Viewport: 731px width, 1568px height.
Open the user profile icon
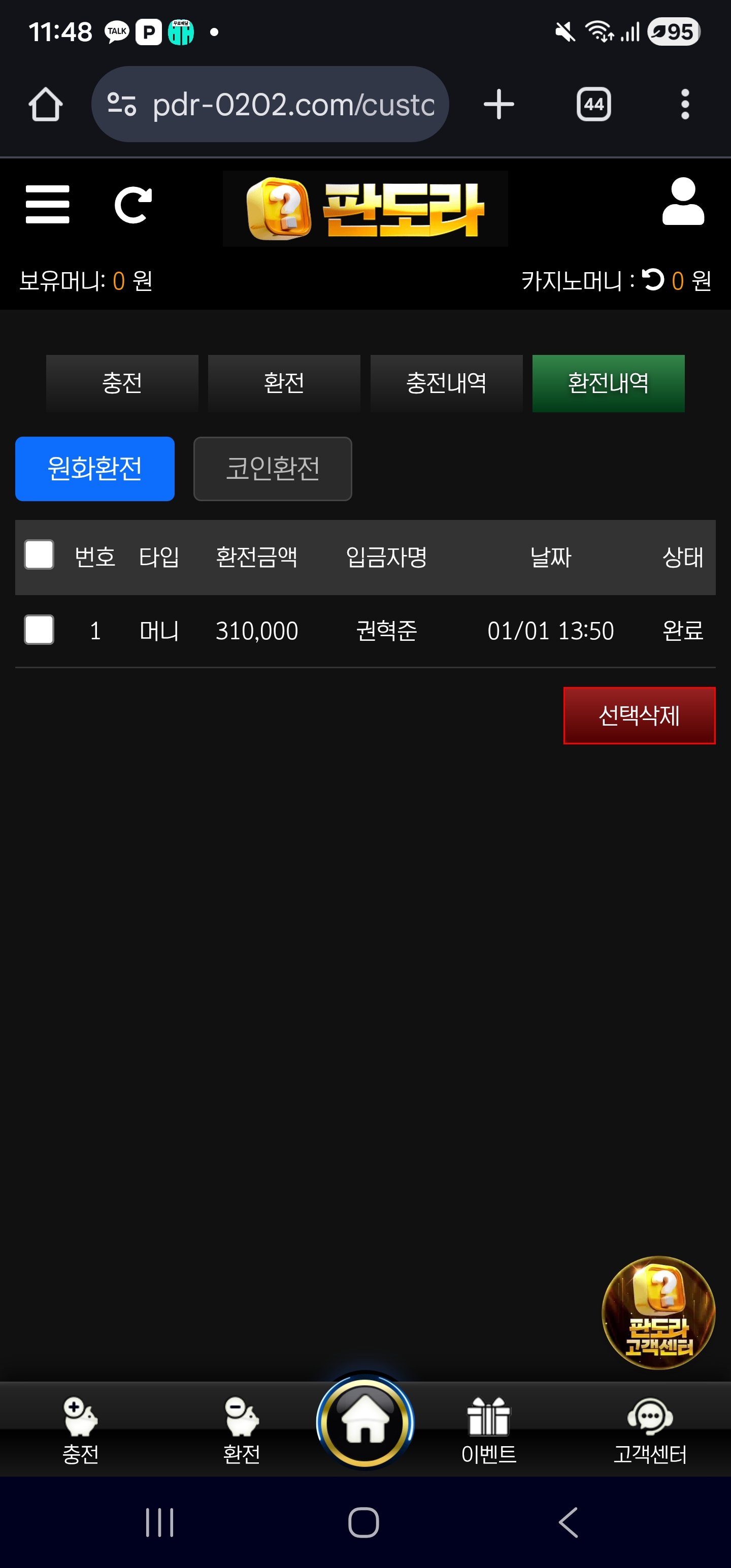click(x=683, y=202)
